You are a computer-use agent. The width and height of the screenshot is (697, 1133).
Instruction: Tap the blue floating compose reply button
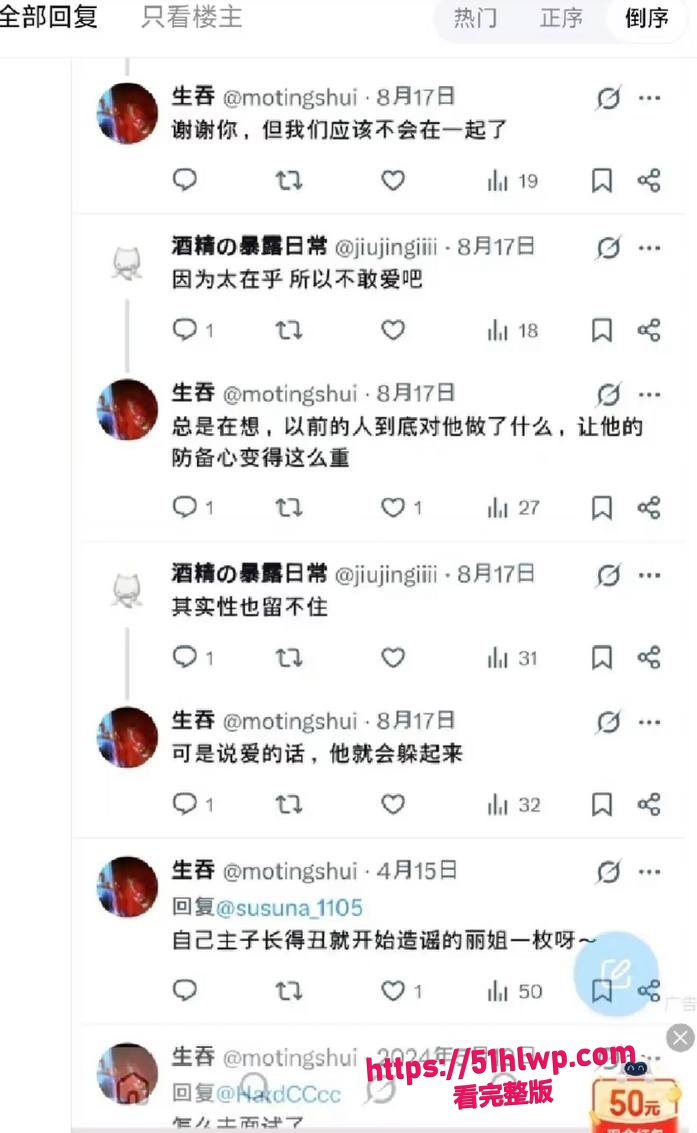(x=616, y=973)
